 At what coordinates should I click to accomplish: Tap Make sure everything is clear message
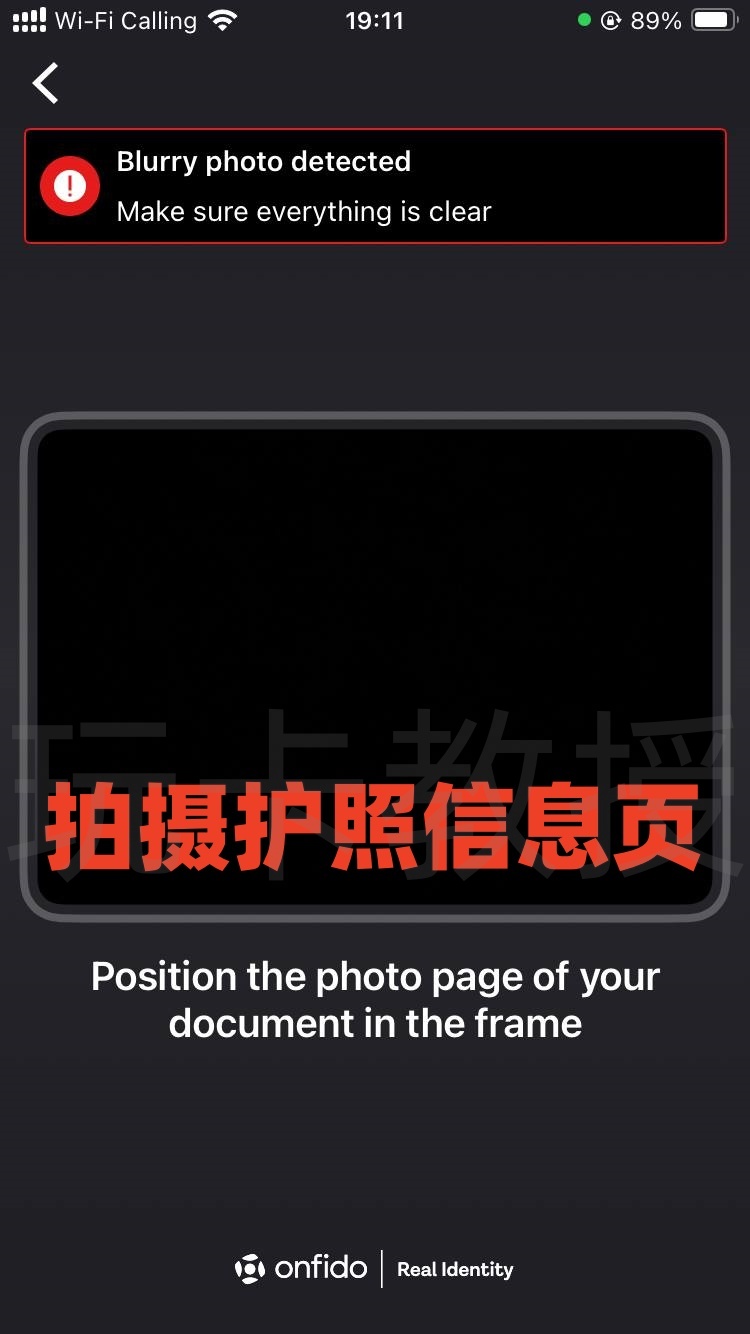[305, 212]
